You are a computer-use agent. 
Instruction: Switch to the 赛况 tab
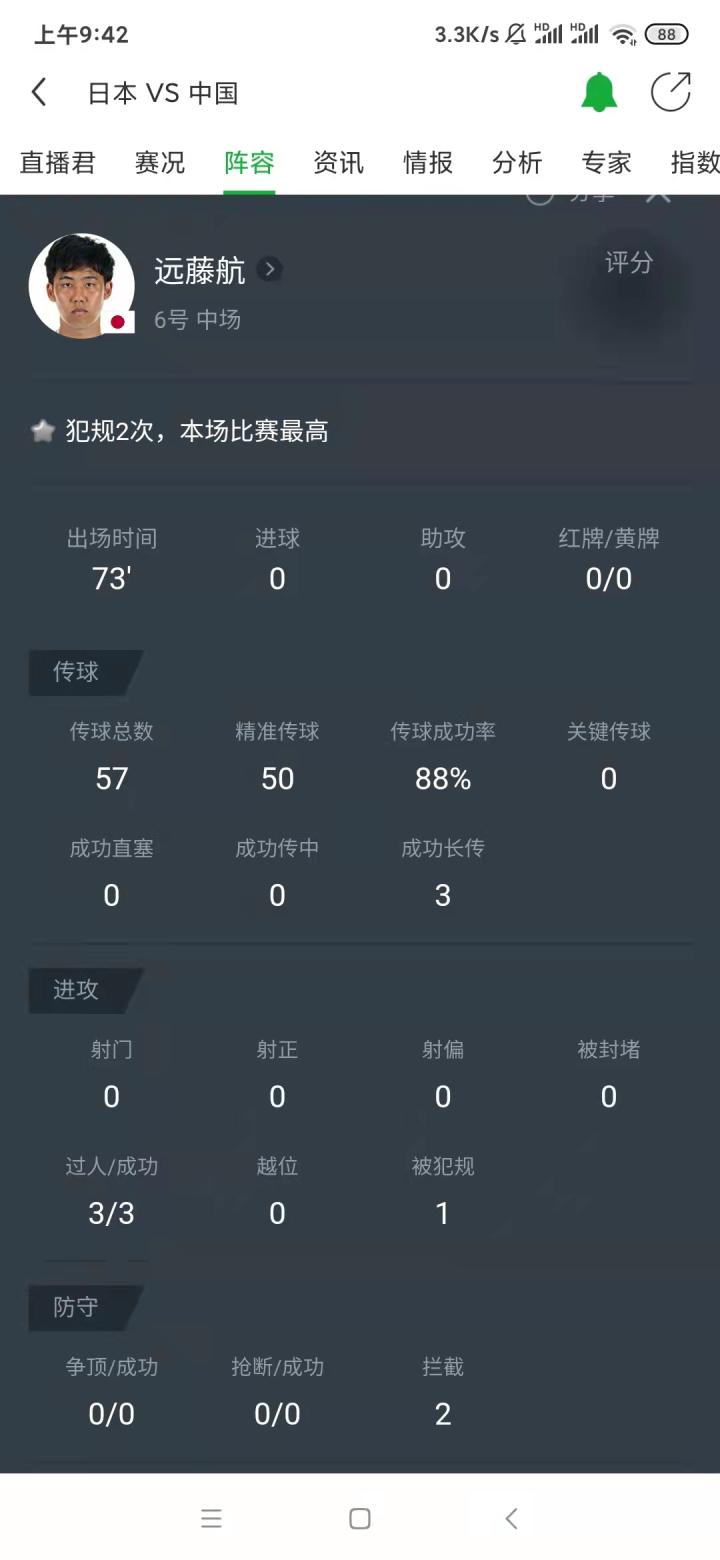click(x=160, y=163)
